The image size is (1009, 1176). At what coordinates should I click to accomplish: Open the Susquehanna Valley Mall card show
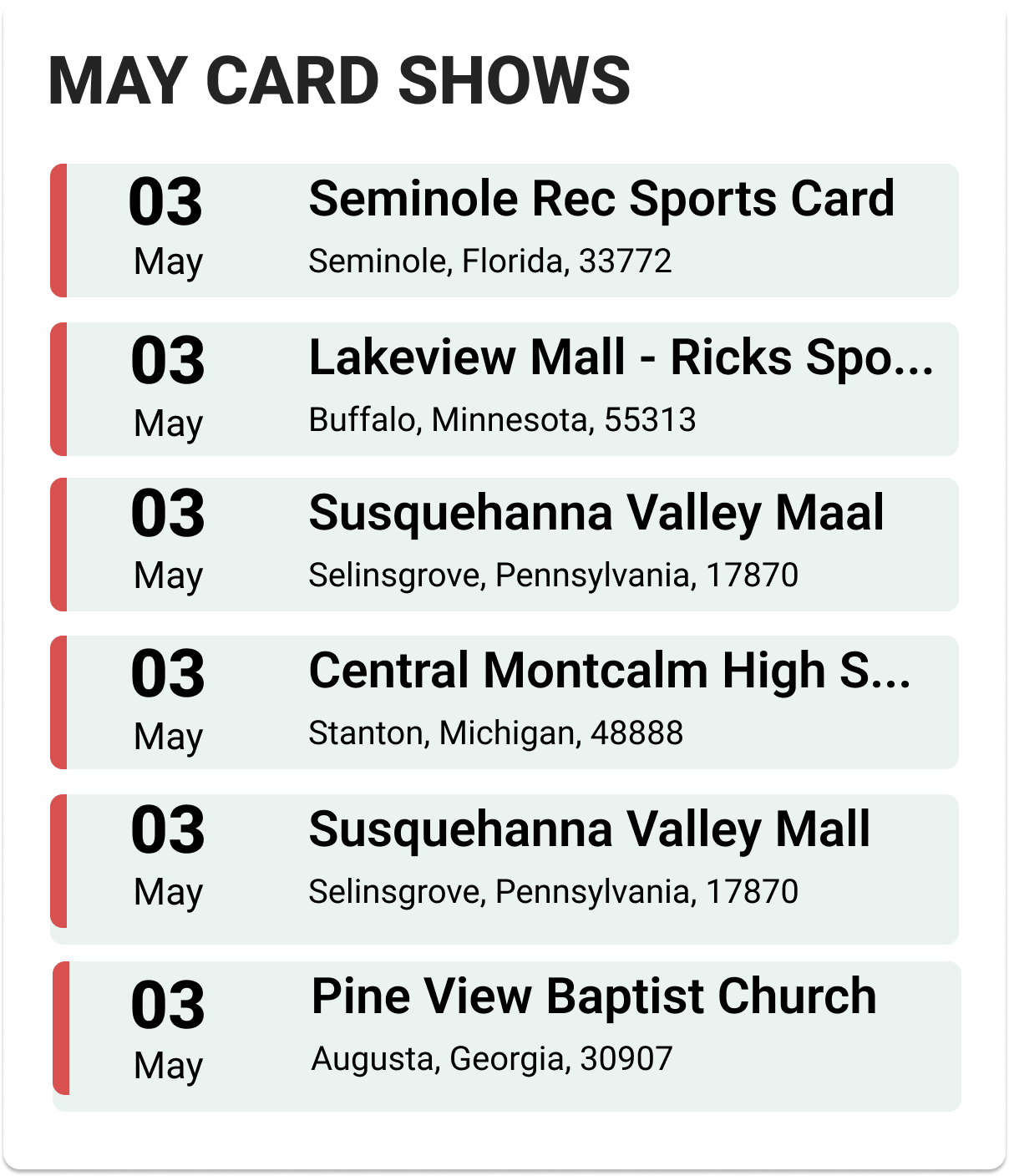click(589, 830)
